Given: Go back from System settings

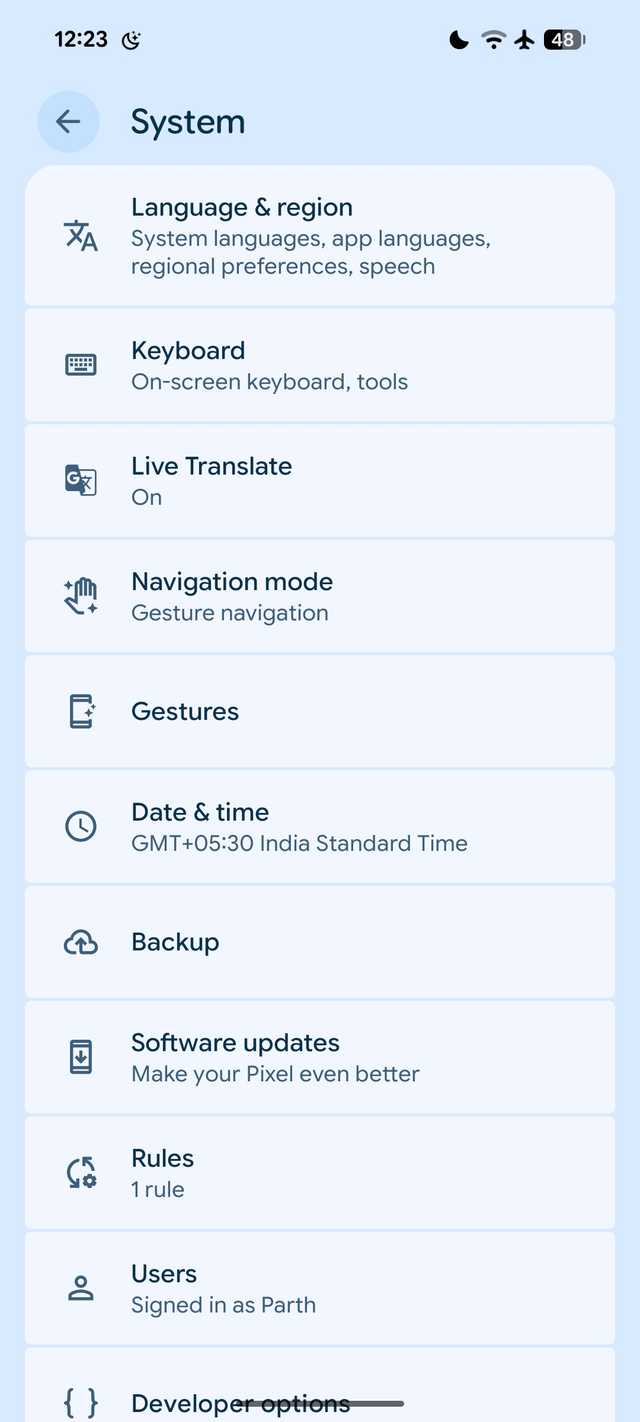Looking at the screenshot, I should (68, 122).
